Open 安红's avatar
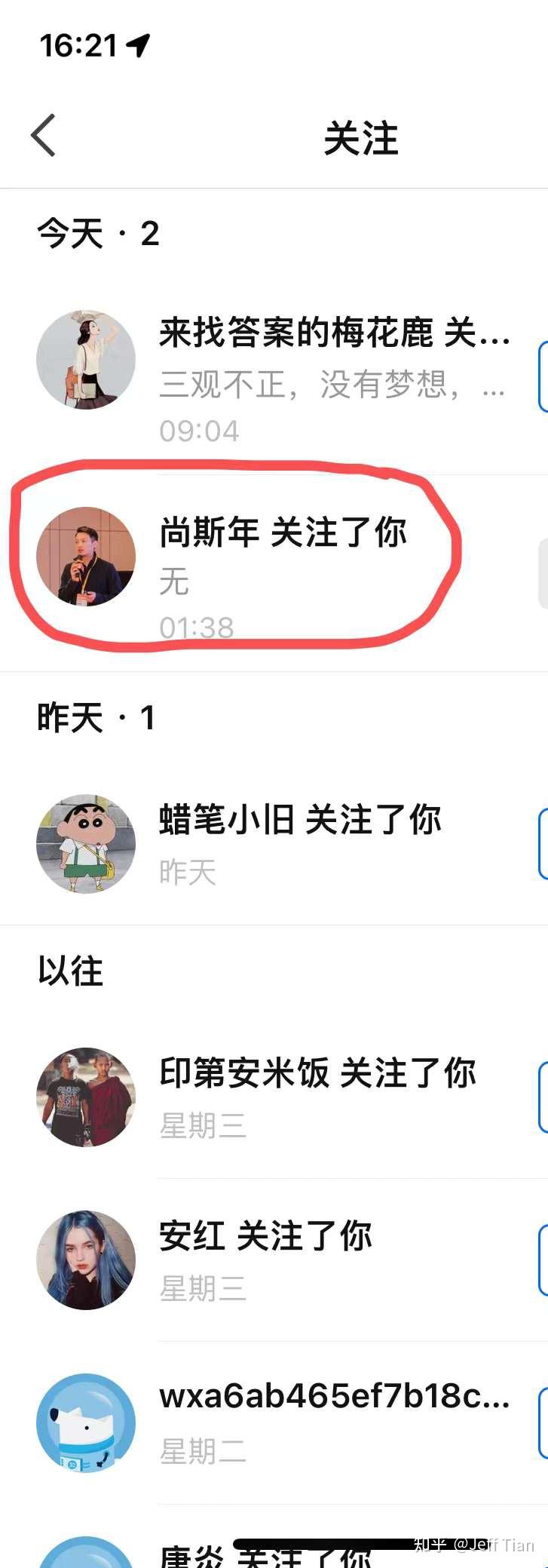This screenshot has height=1568, width=548. (85, 1258)
